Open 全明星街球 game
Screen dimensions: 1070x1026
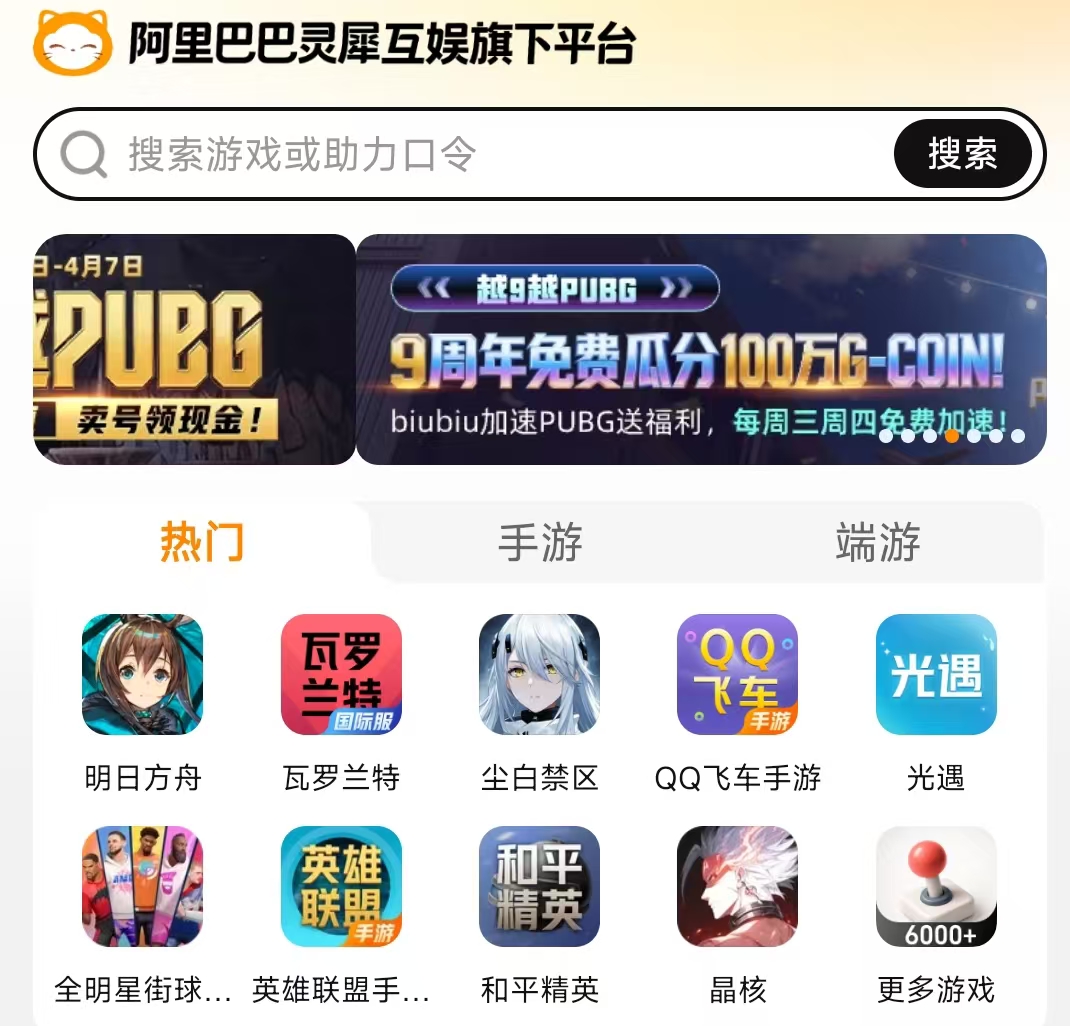142,886
